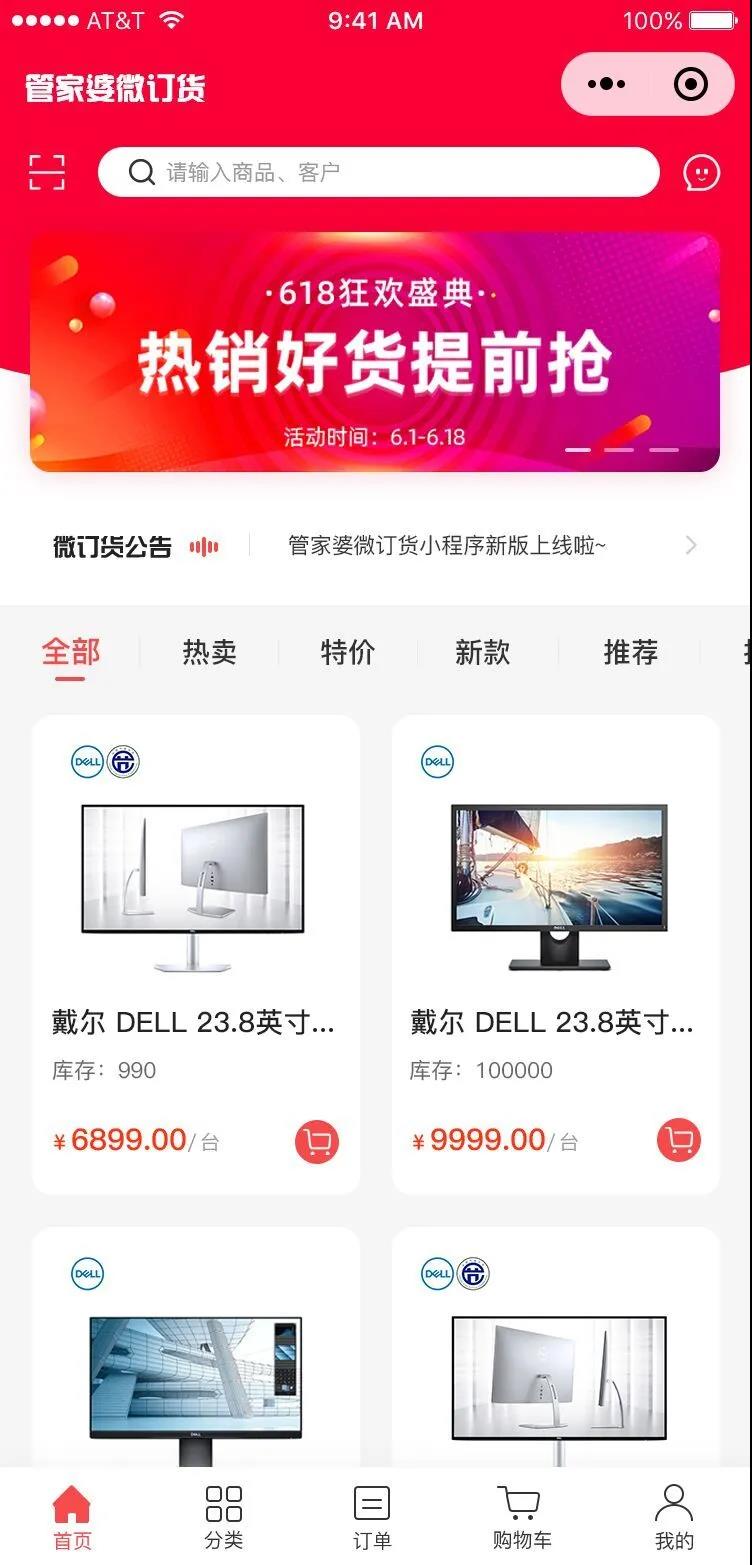Open the DELL monitor priced ¥9999.00
Screen dimensions: 752x1565
[556, 954]
